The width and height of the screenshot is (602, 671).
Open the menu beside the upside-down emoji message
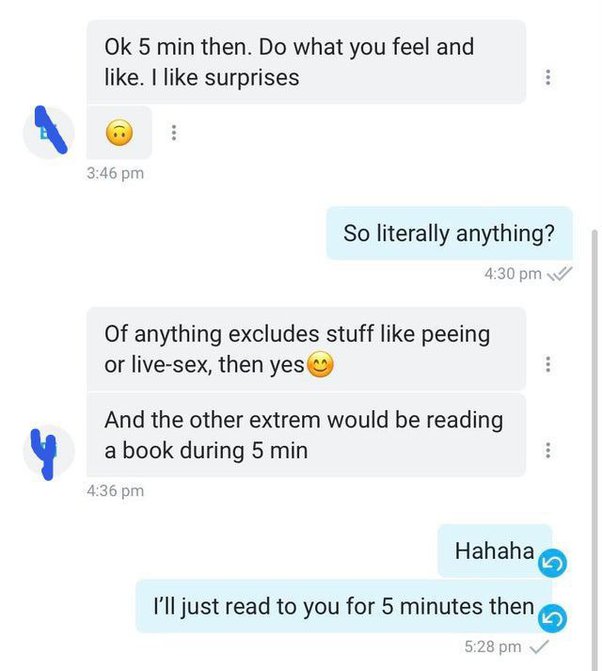[x=172, y=132]
